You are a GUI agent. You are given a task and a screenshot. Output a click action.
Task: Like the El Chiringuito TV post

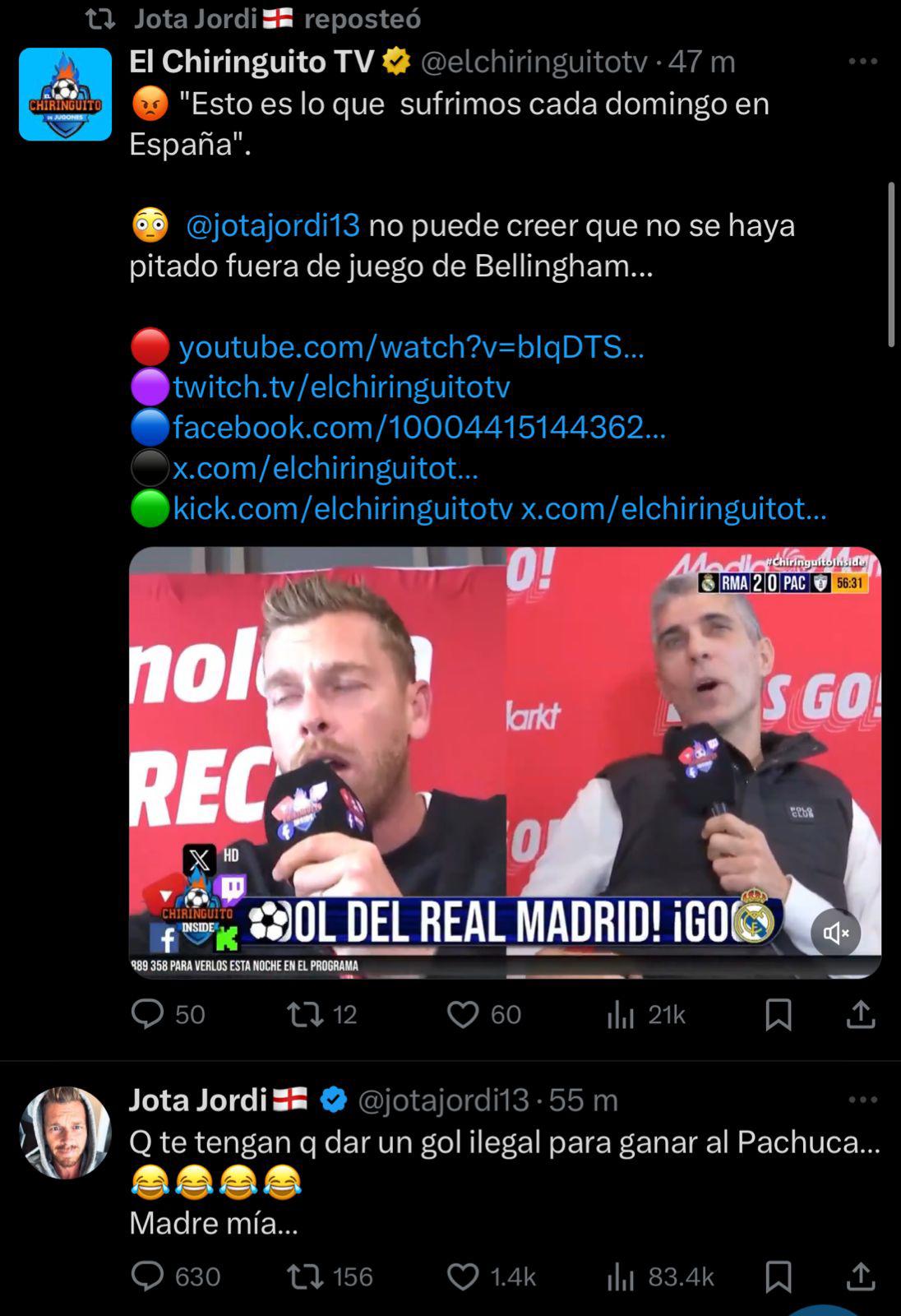pyautogui.click(x=466, y=1016)
